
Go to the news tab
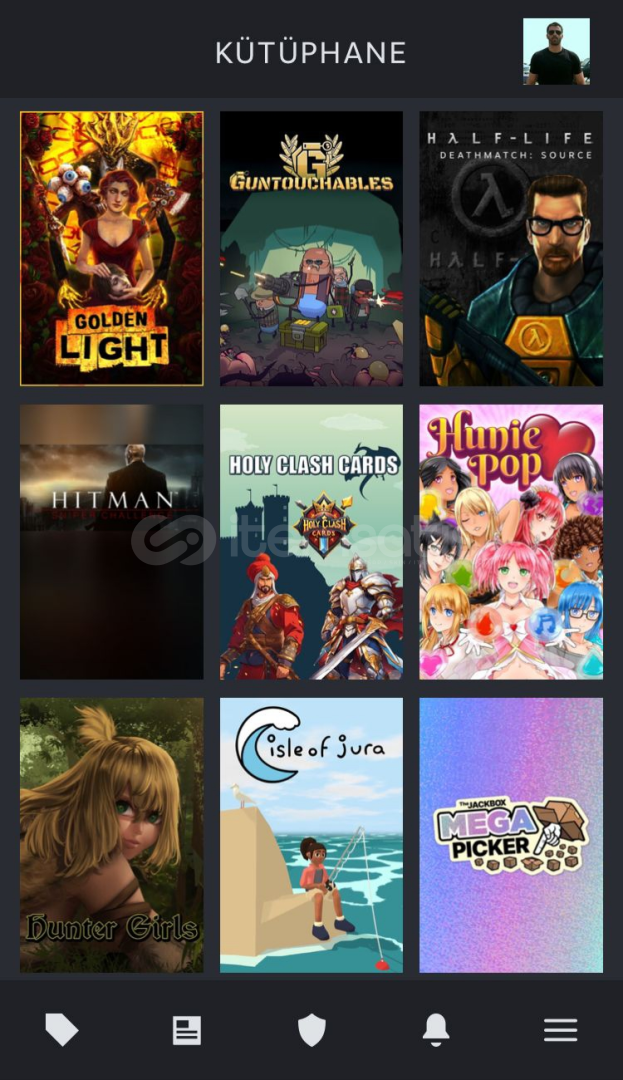click(x=187, y=1030)
